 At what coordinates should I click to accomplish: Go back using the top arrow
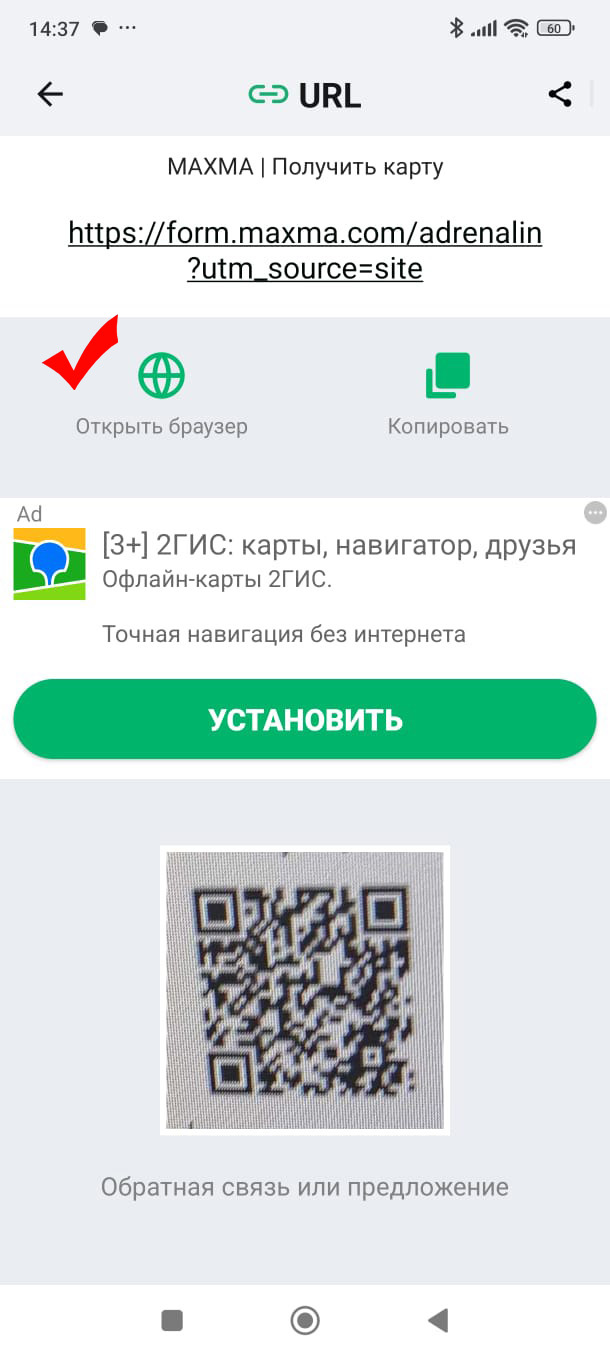click(50, 94)
